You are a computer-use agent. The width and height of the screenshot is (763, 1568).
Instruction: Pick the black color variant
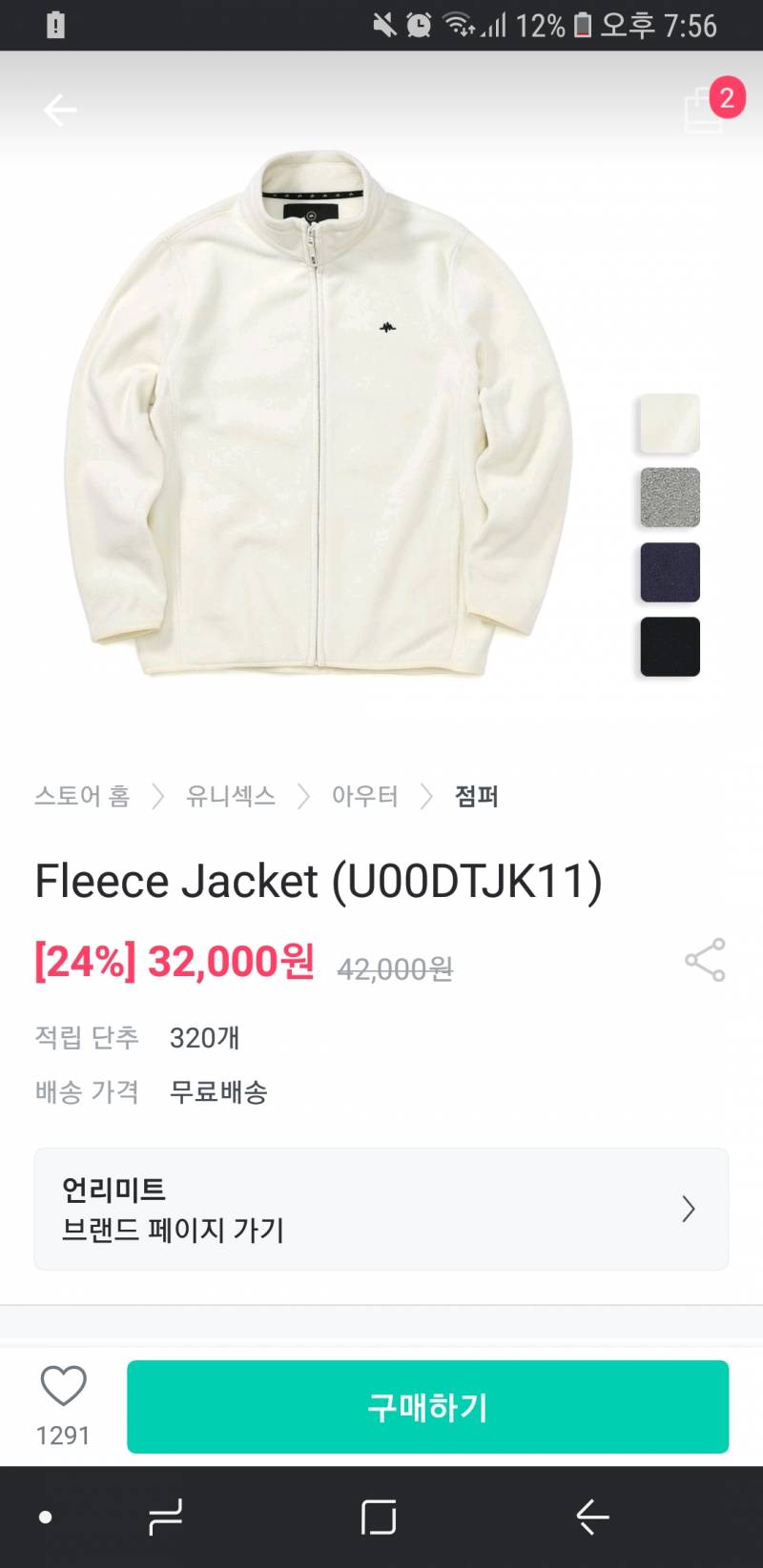[669, 647]
